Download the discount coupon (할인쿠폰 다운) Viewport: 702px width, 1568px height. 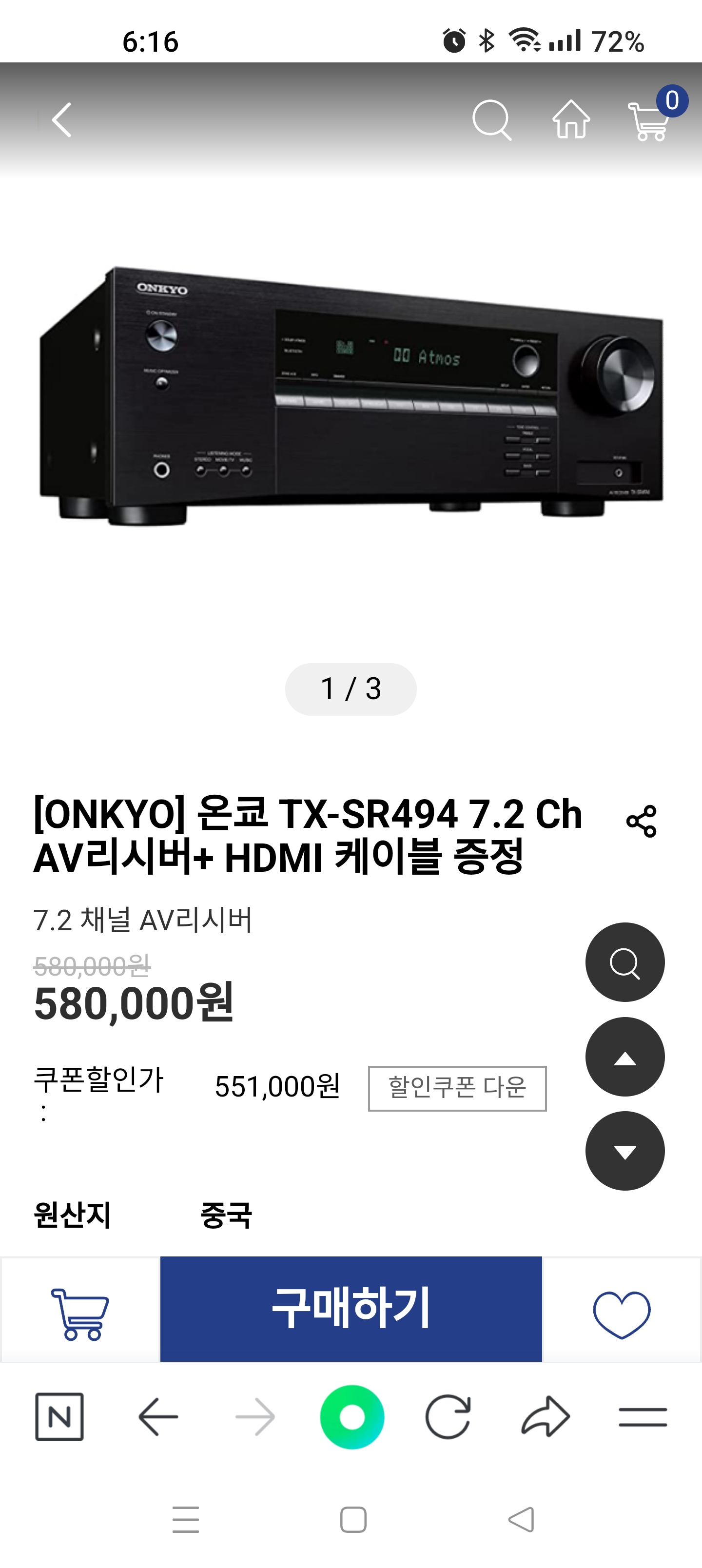coord(457,1088)
